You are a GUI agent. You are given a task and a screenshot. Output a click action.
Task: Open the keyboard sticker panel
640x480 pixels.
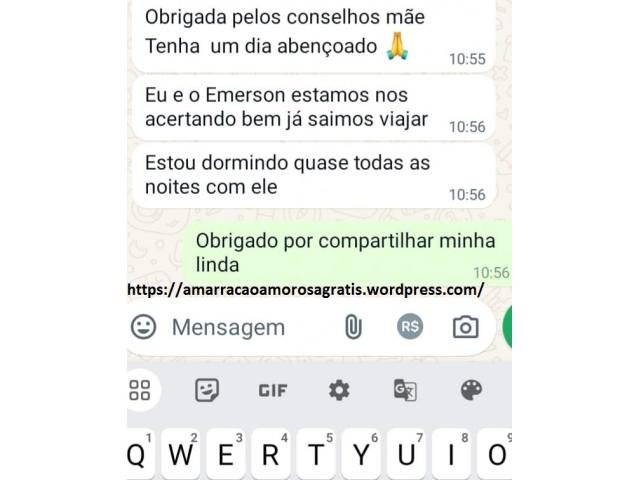tap(207, 390)
